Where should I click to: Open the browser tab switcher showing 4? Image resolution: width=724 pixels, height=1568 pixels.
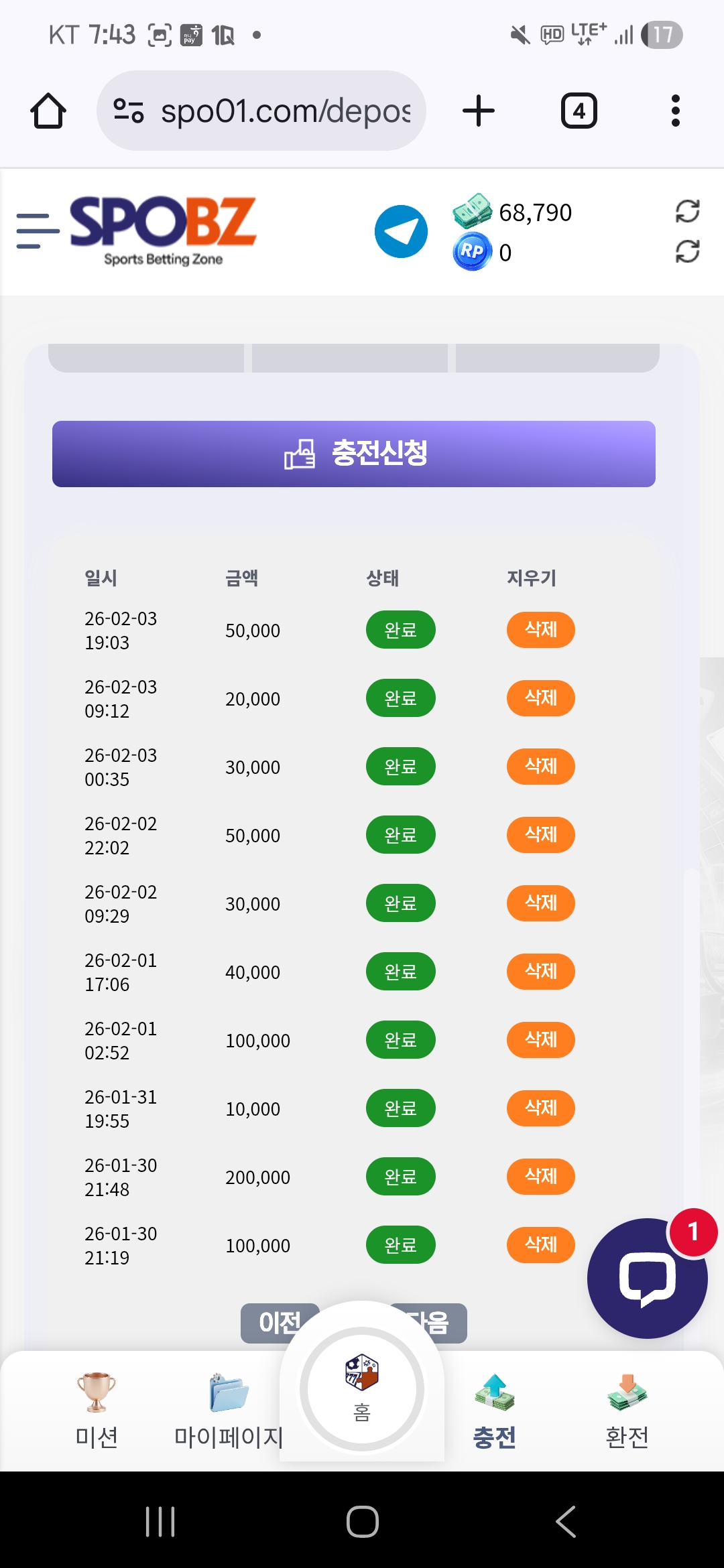(579, 111)
